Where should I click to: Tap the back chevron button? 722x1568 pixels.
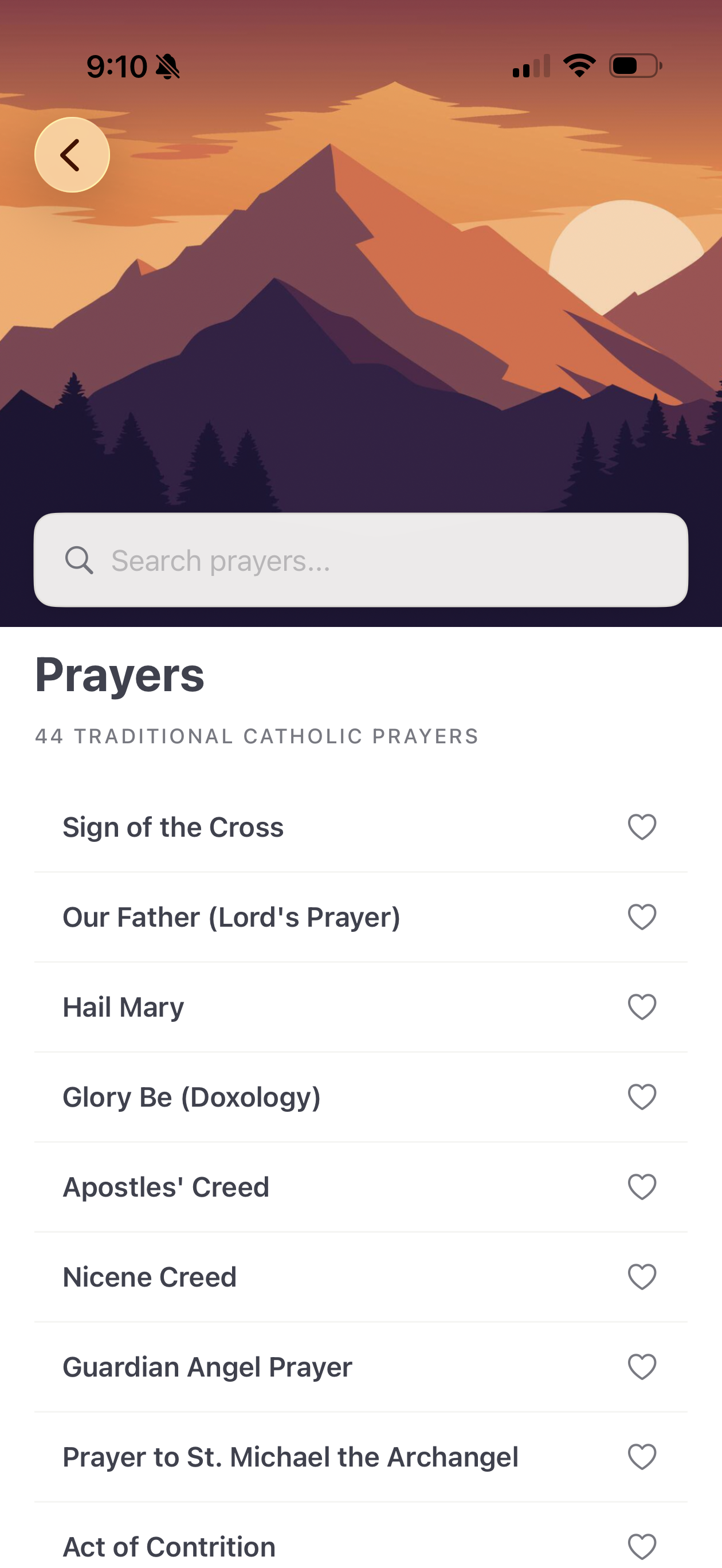tap(72, 155)
